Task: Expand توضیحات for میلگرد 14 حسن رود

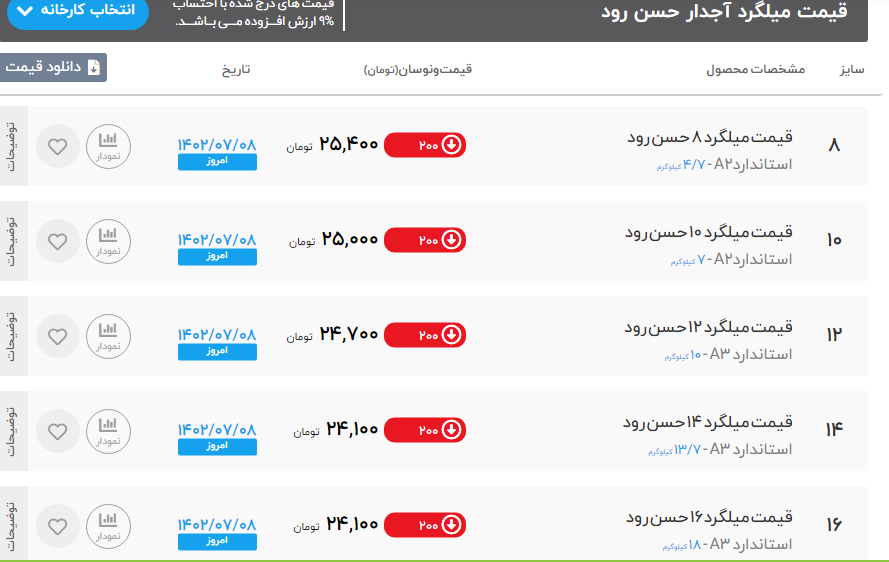Action: (13, 431)
